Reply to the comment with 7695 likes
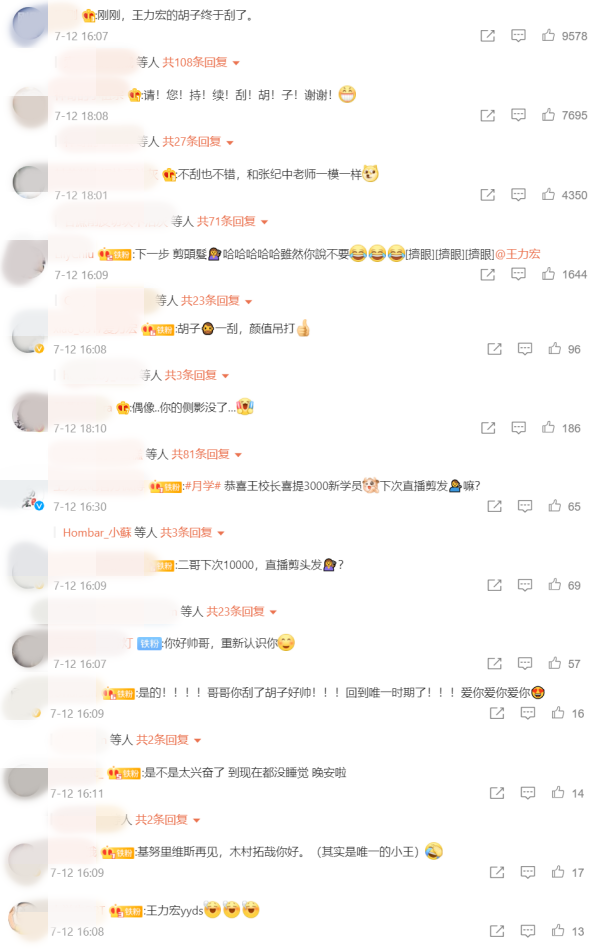The image size is (600, 951). click(518, 116)
